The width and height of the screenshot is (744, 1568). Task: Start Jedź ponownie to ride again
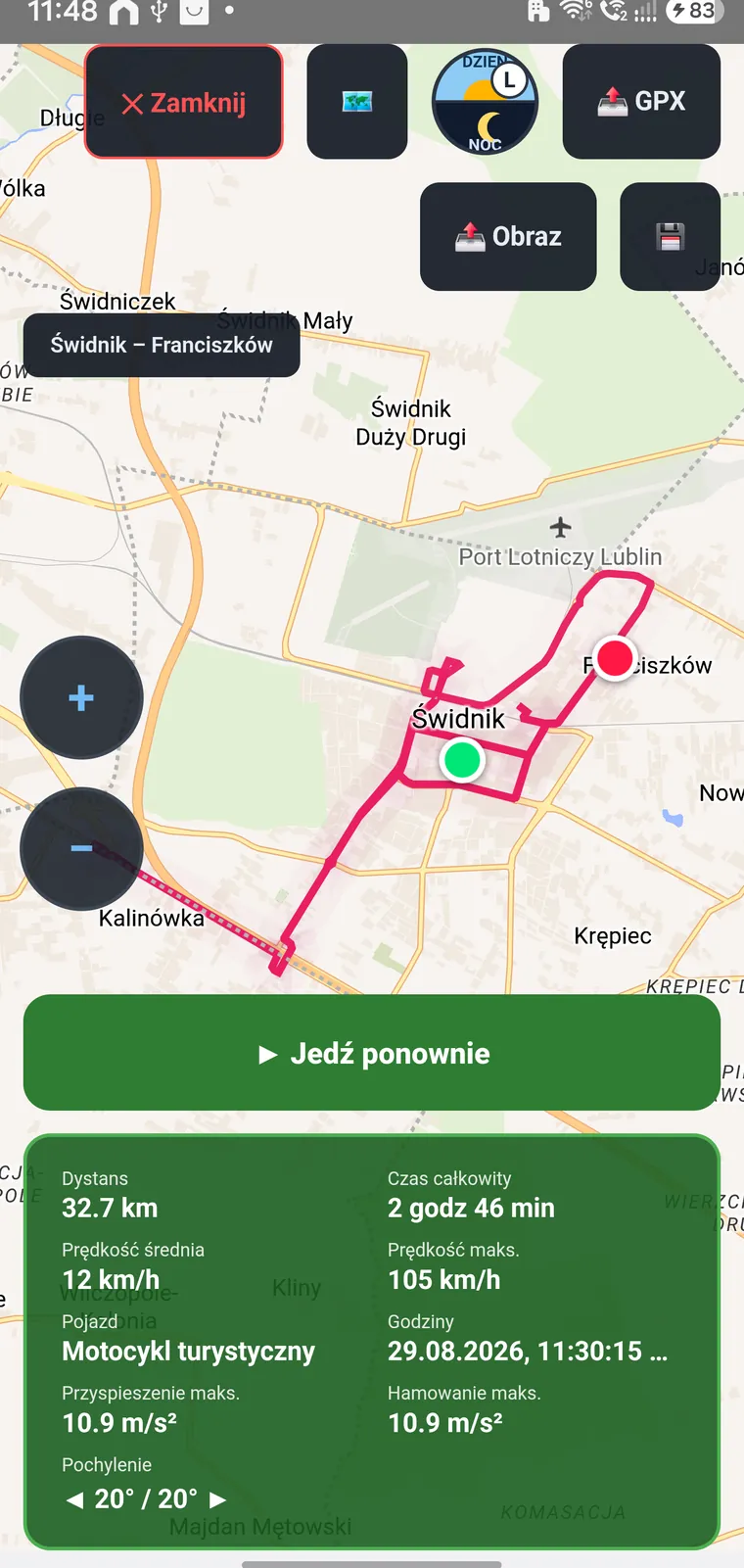[372, 1053]
